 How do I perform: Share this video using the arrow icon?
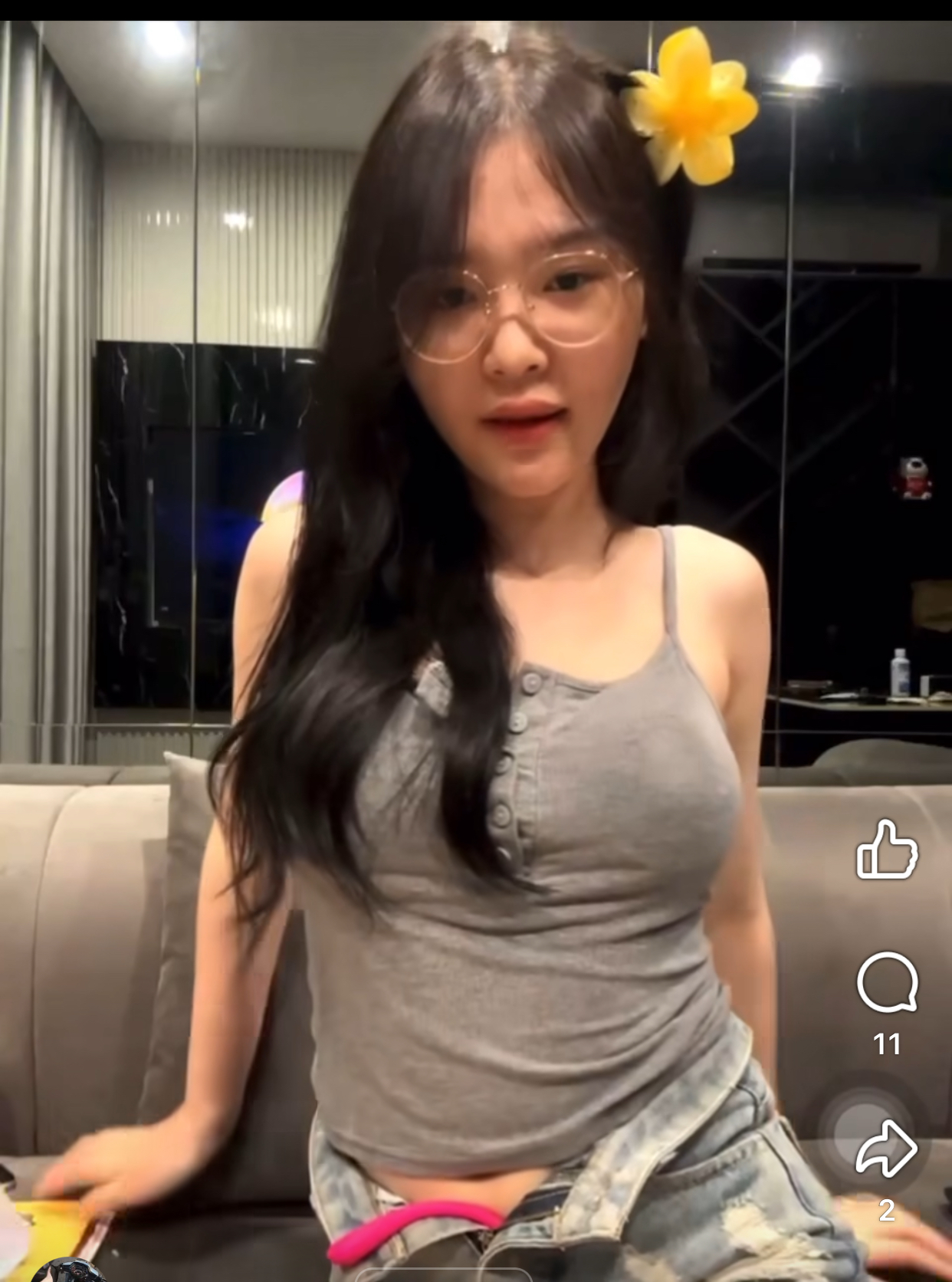pos(886,1148)
